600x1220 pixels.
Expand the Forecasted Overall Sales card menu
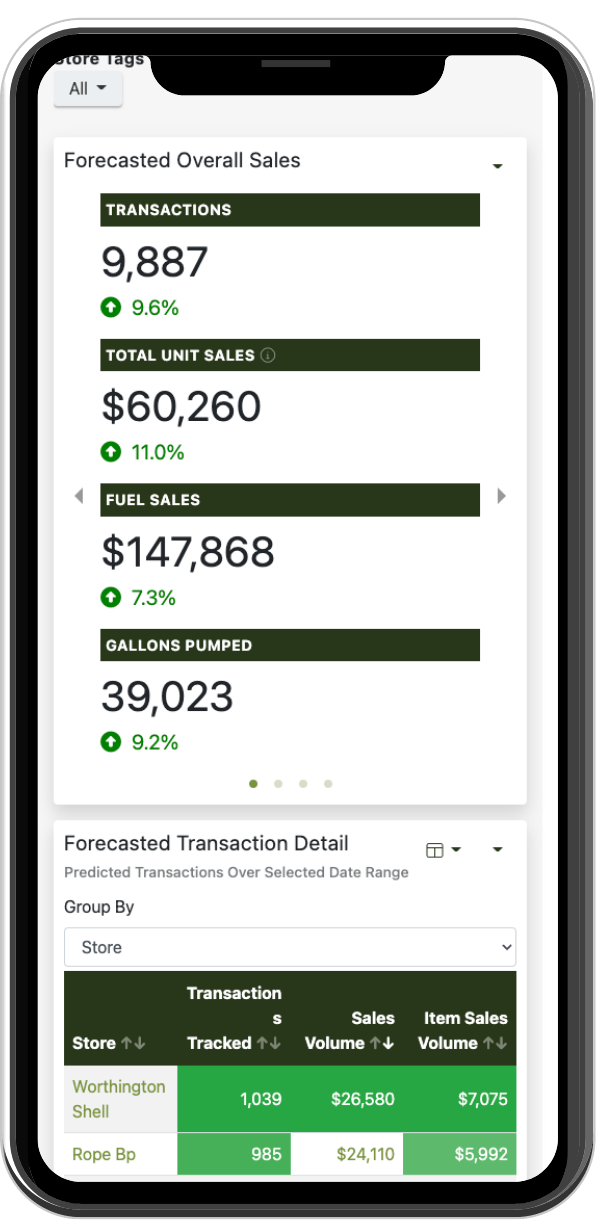point(498,166)
